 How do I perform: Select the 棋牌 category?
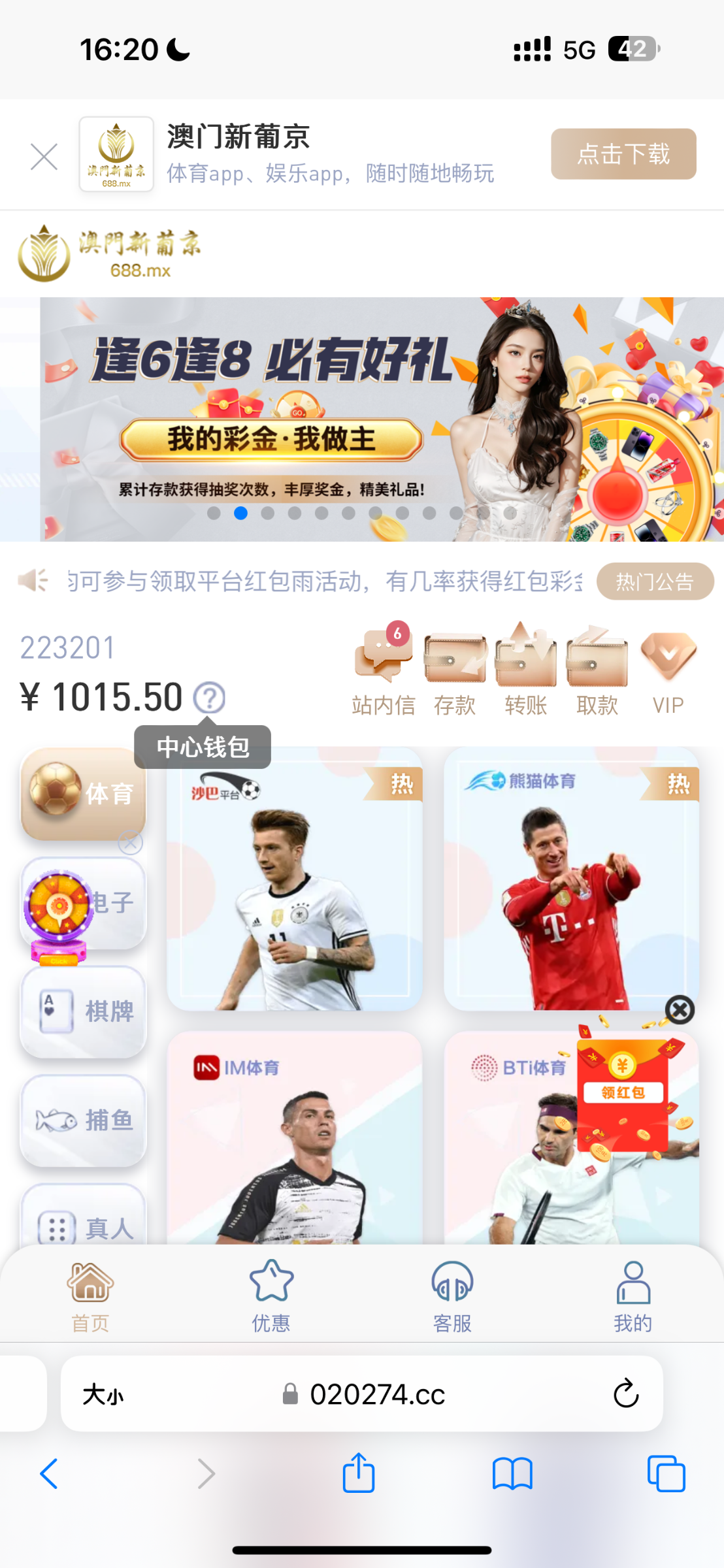coord(84,1011)
